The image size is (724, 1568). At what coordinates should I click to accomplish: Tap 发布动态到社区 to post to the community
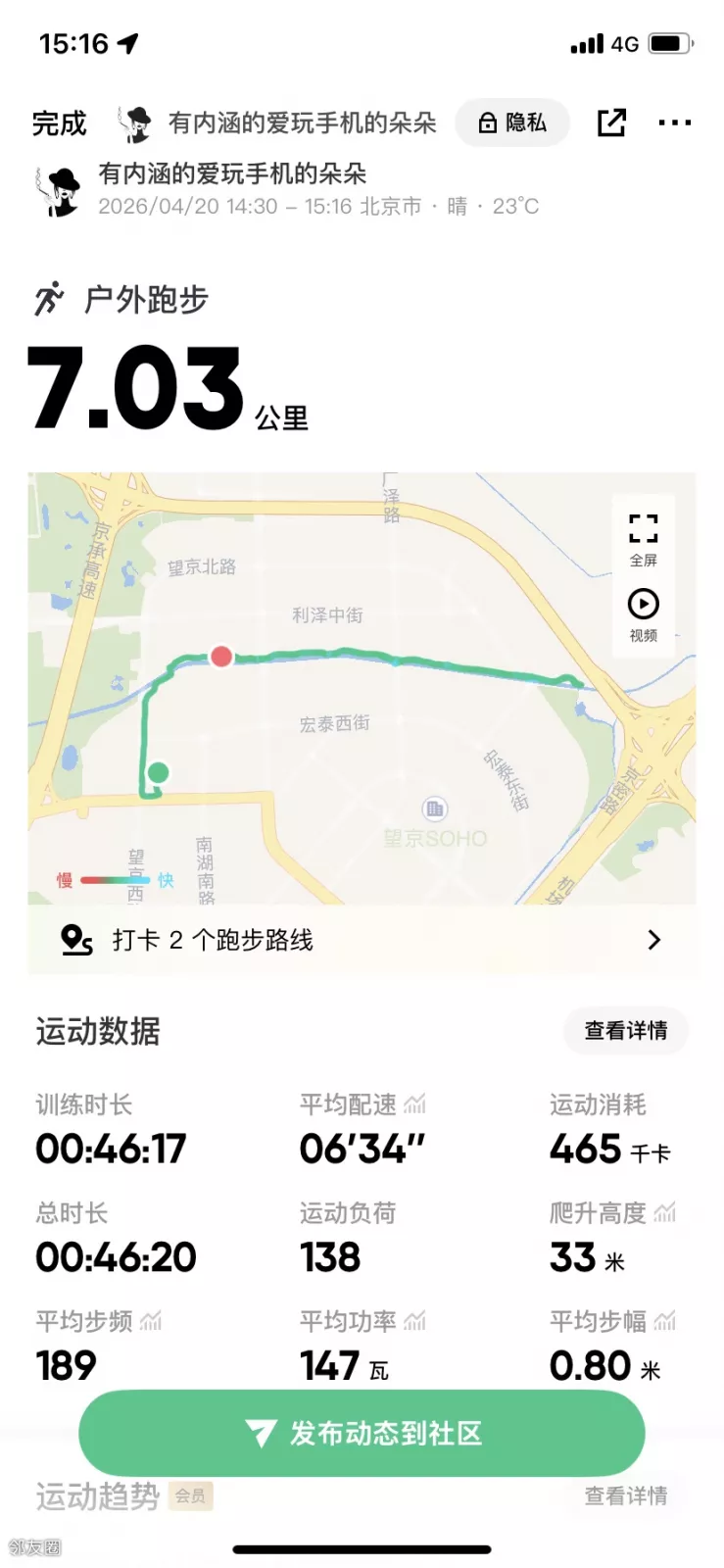click(362, 1434)
